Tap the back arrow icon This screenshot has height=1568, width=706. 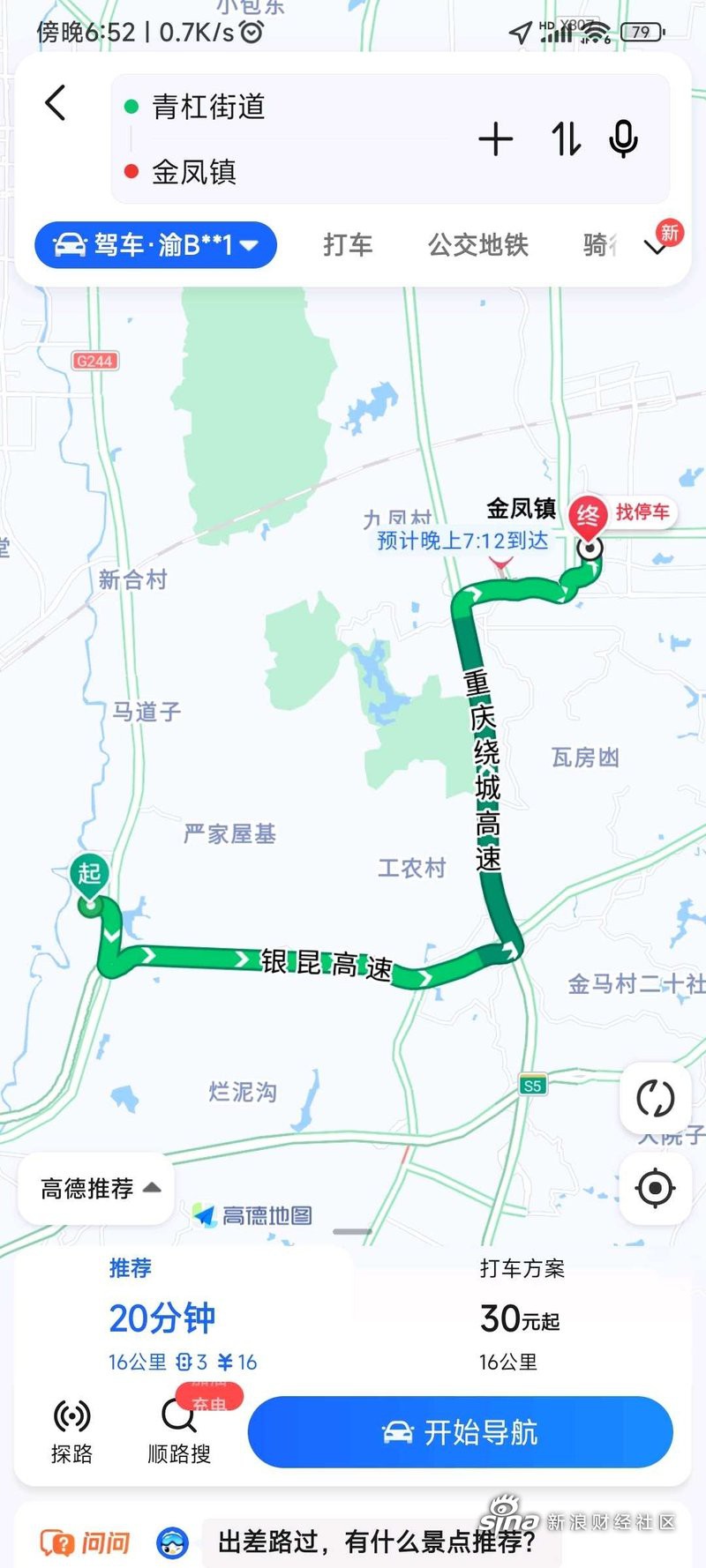click(x=56, y=103)
